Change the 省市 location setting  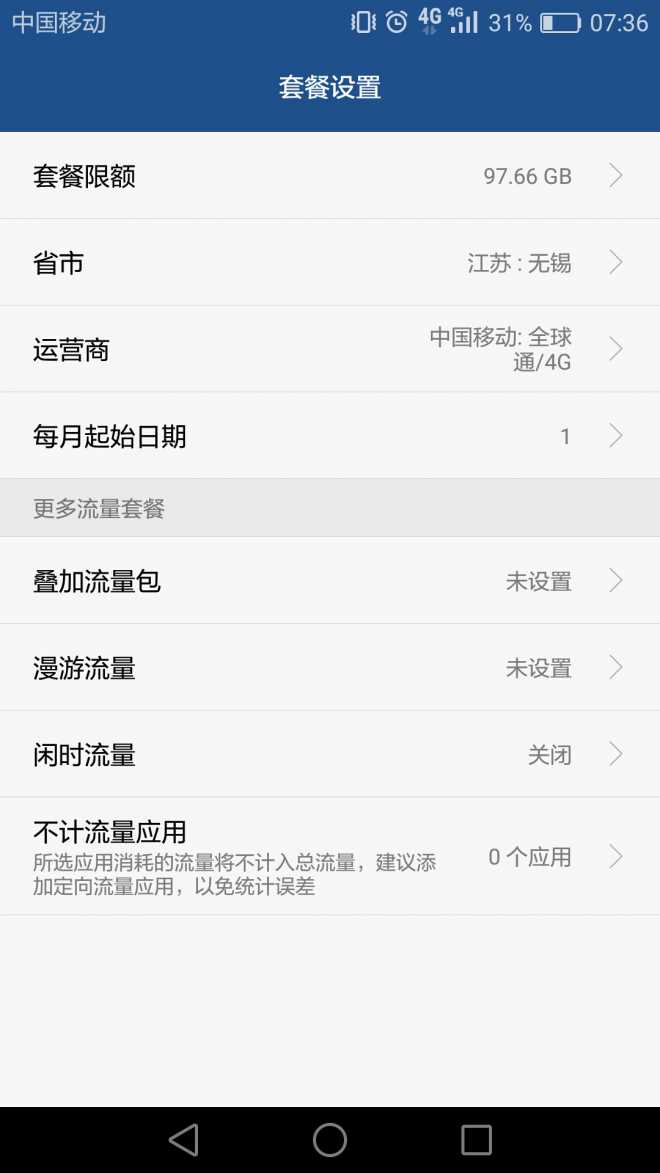click(330, 263)
